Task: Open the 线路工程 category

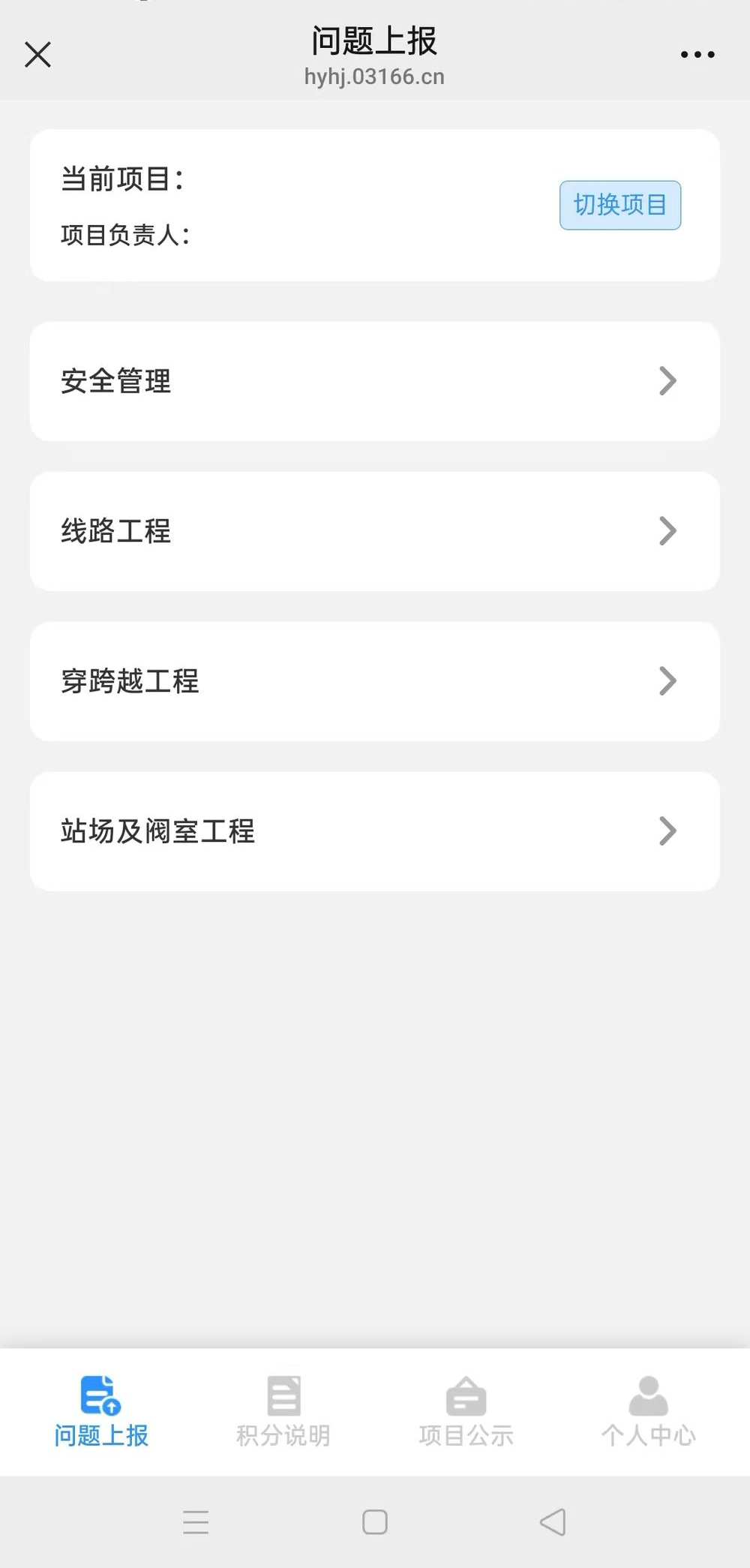Action: pyautogui.click(x=374, y=531)
